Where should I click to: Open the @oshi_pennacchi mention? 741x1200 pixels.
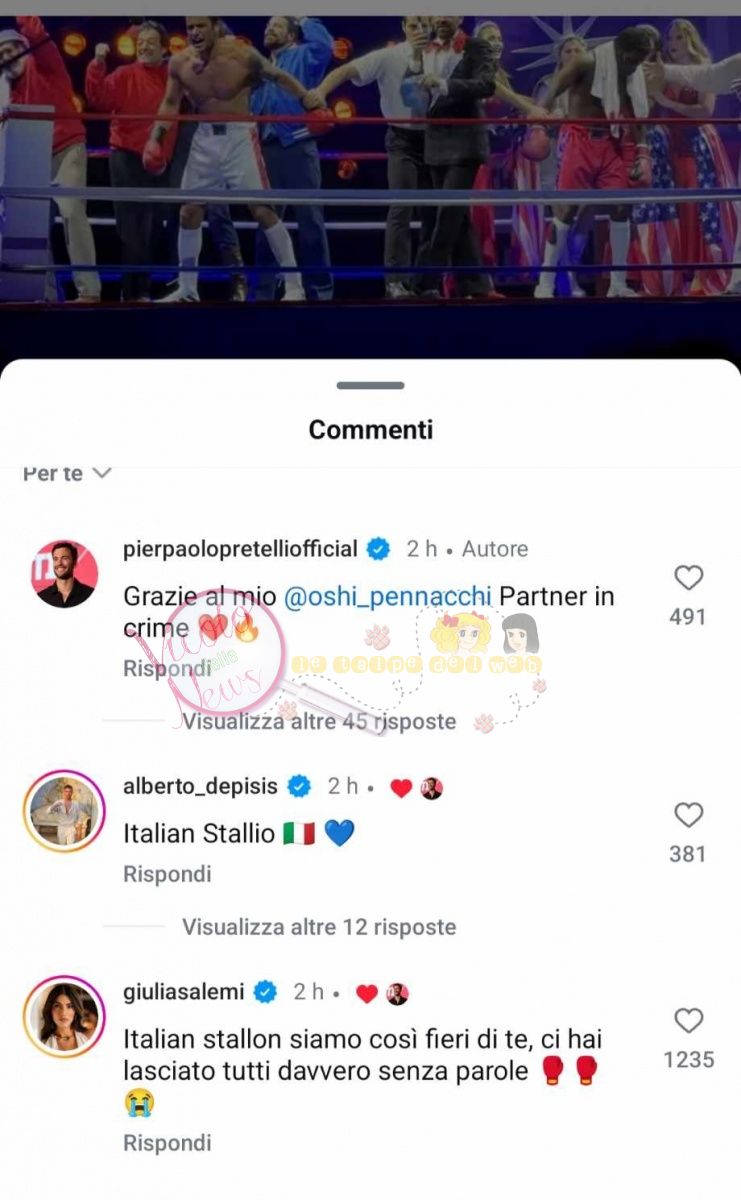(388, 596)
